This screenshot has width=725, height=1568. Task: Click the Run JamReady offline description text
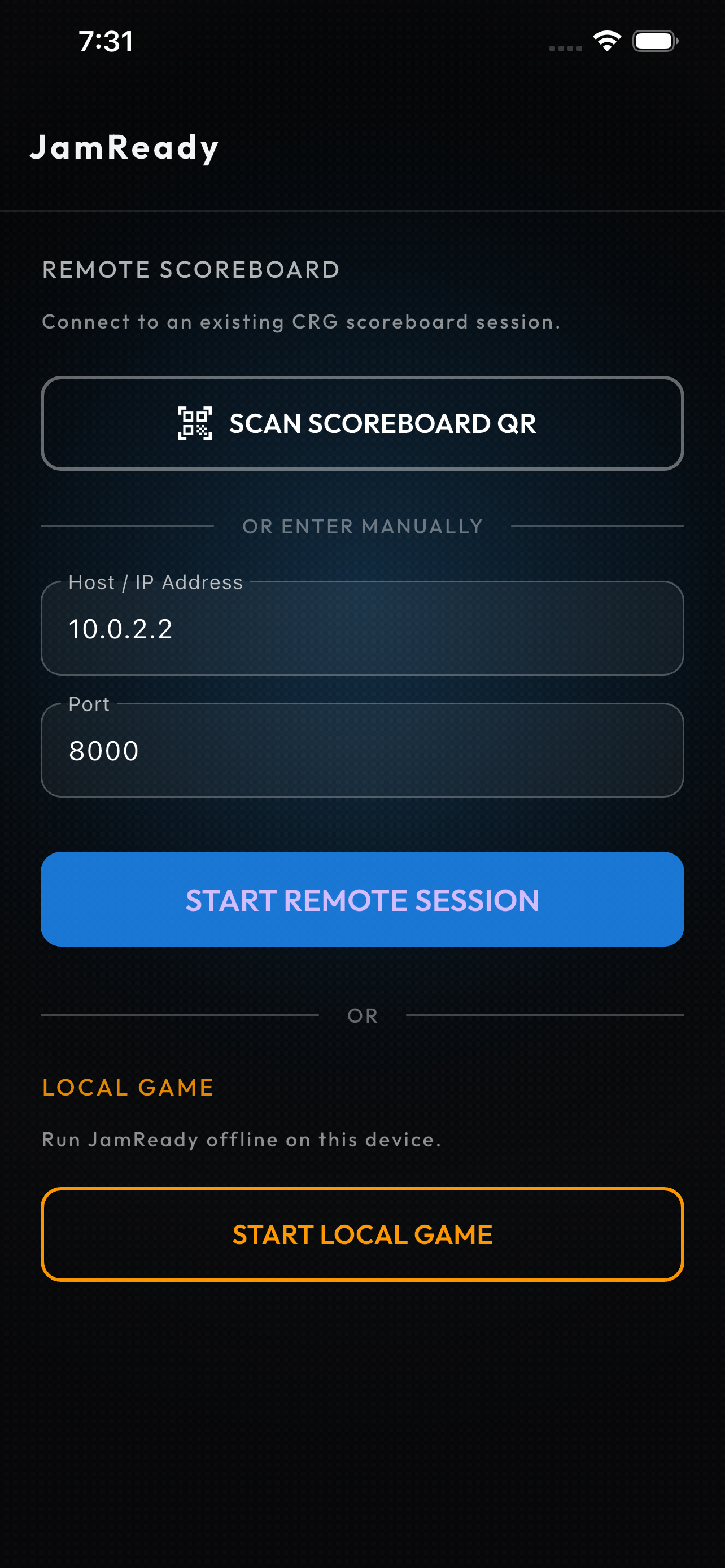242,1140
